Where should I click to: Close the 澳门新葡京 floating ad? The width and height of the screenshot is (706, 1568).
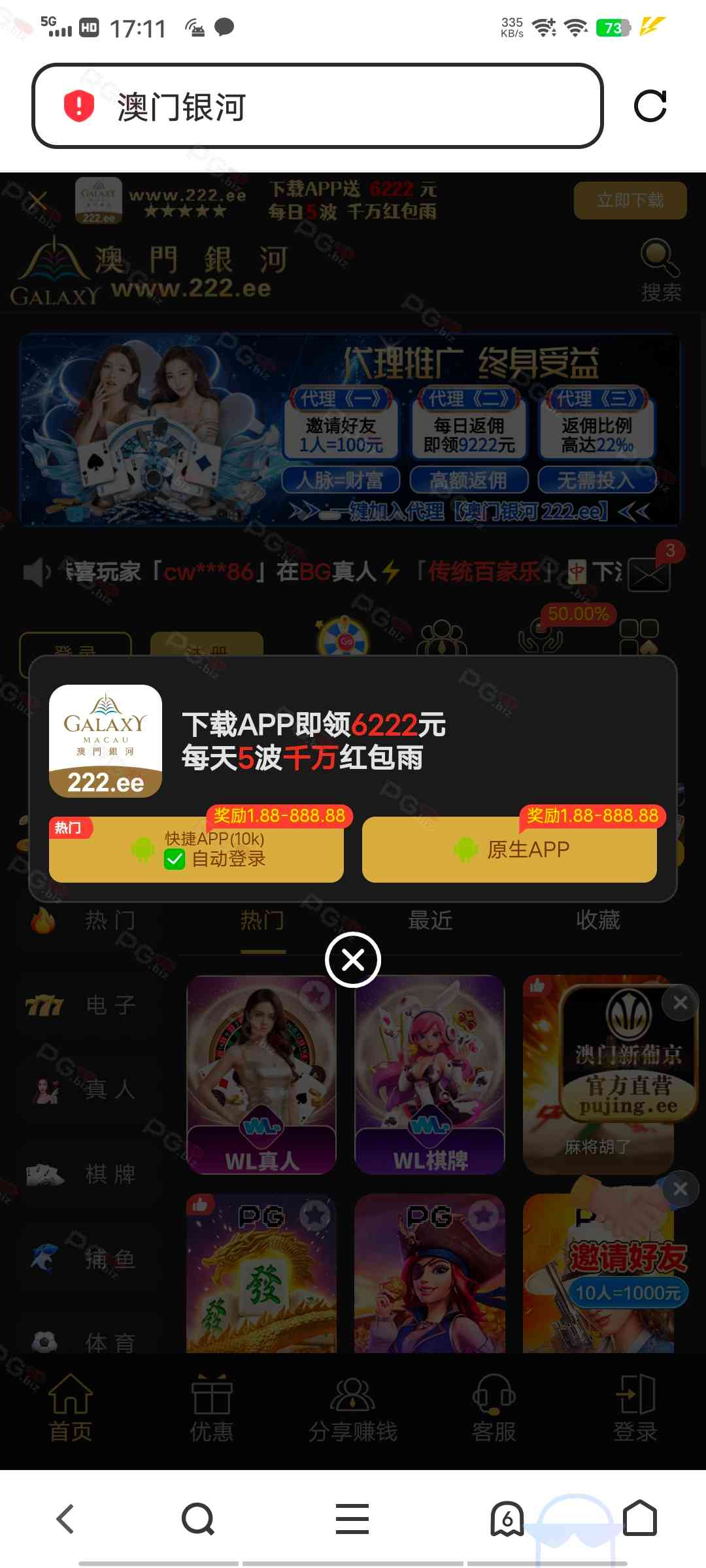680,1002
